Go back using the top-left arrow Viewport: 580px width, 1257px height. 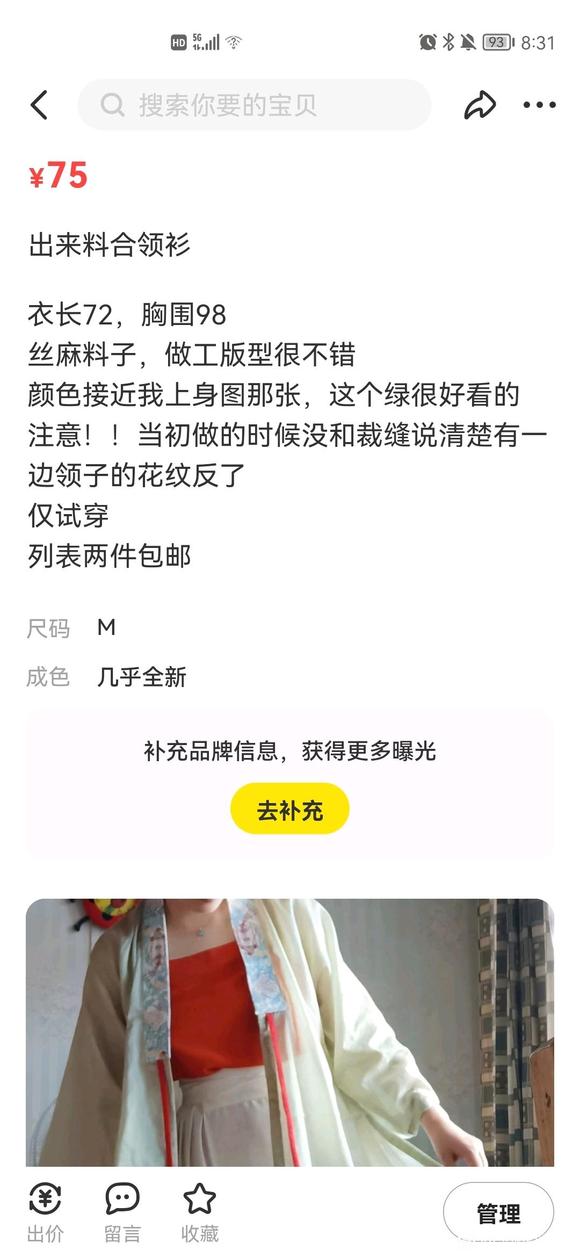coord(39,105)
